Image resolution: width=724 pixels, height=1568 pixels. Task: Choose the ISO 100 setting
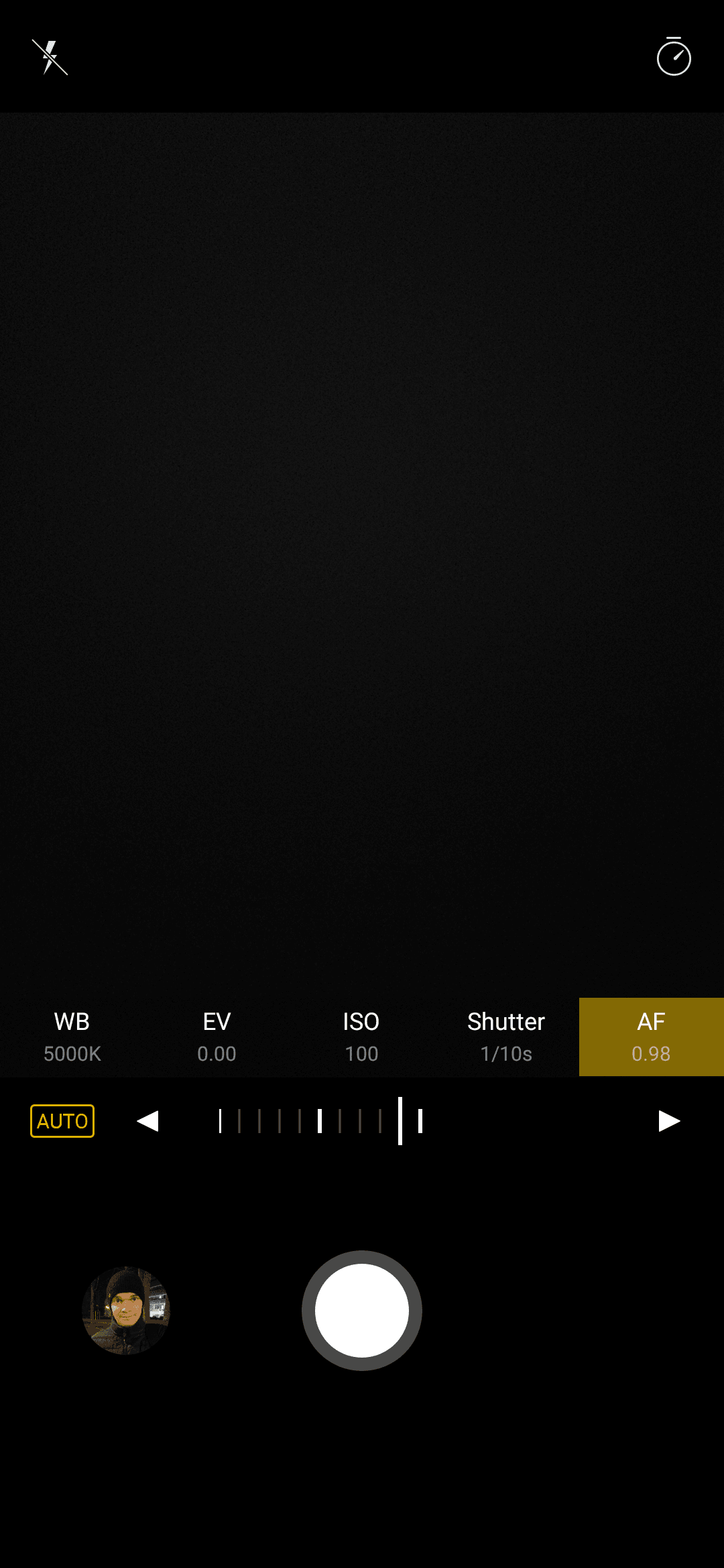[x=362, y=1037]
